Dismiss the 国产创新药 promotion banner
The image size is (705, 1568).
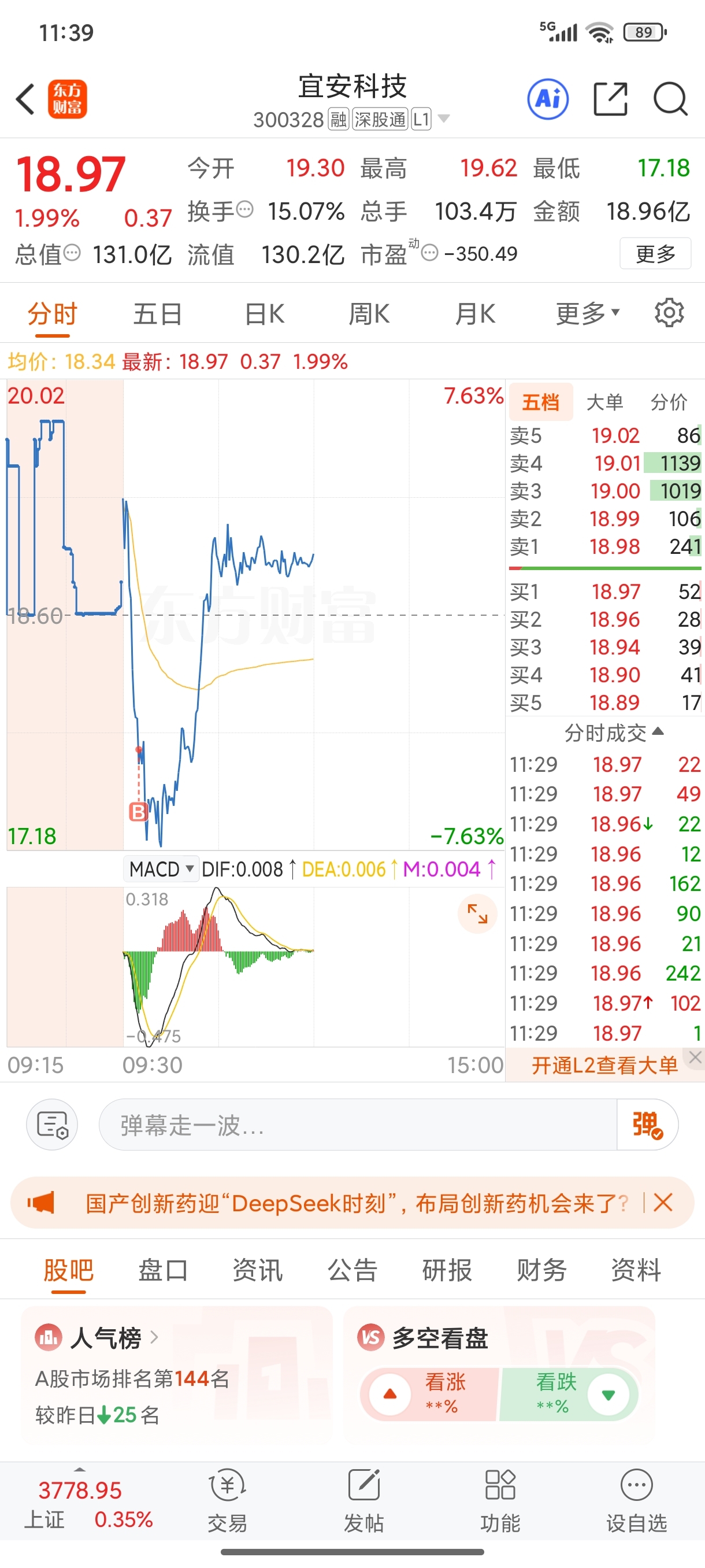[x=662, y=1202]
